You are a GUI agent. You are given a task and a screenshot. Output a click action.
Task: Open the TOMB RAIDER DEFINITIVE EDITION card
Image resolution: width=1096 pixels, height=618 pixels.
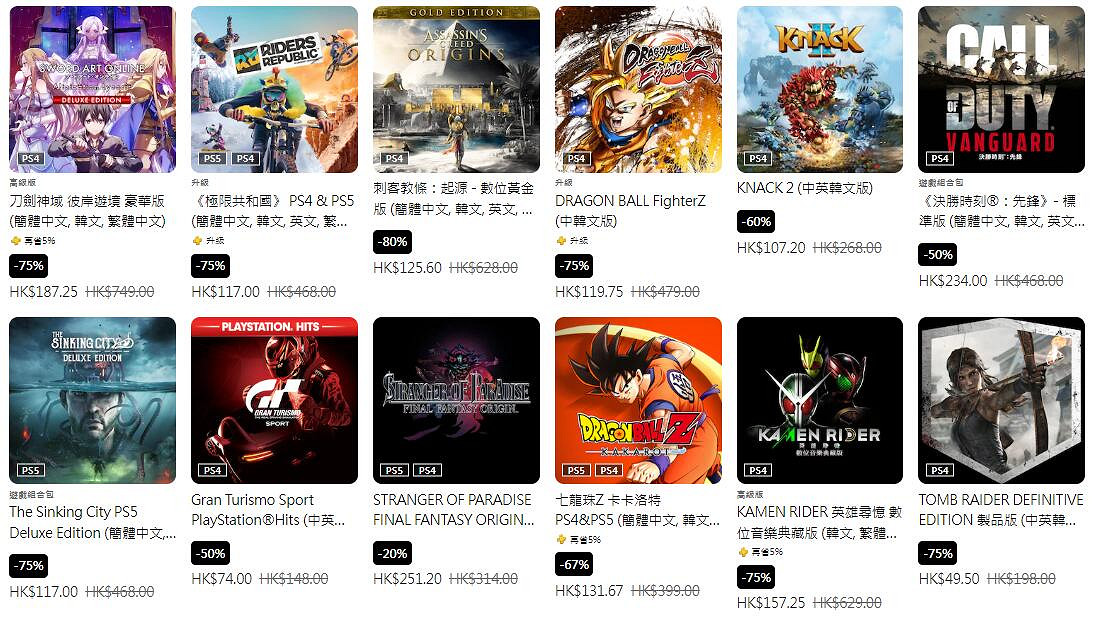[x=1001, y=400]
